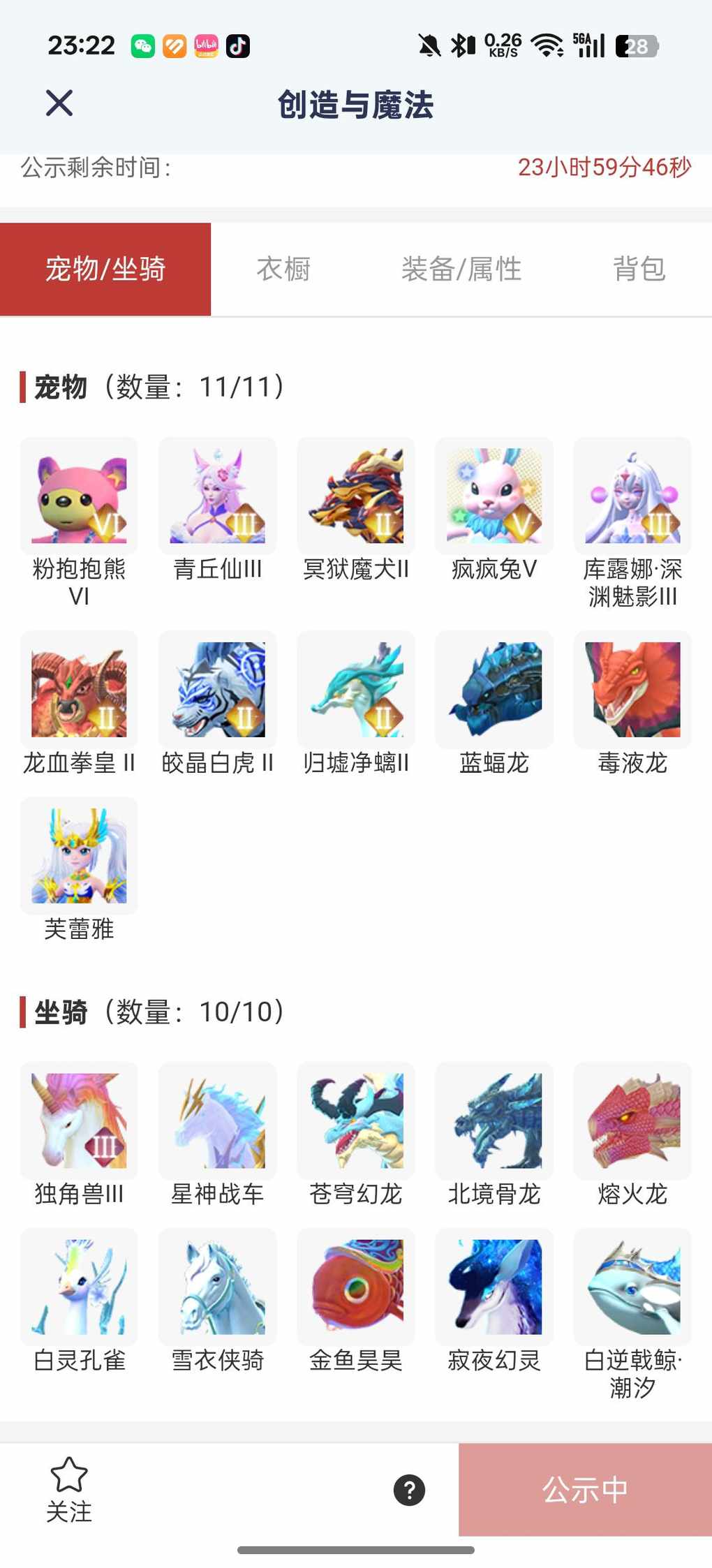Viewport: 712px width, 1568px height.
Task: Switch to the 装备/属性 tab
Action: 461,269
